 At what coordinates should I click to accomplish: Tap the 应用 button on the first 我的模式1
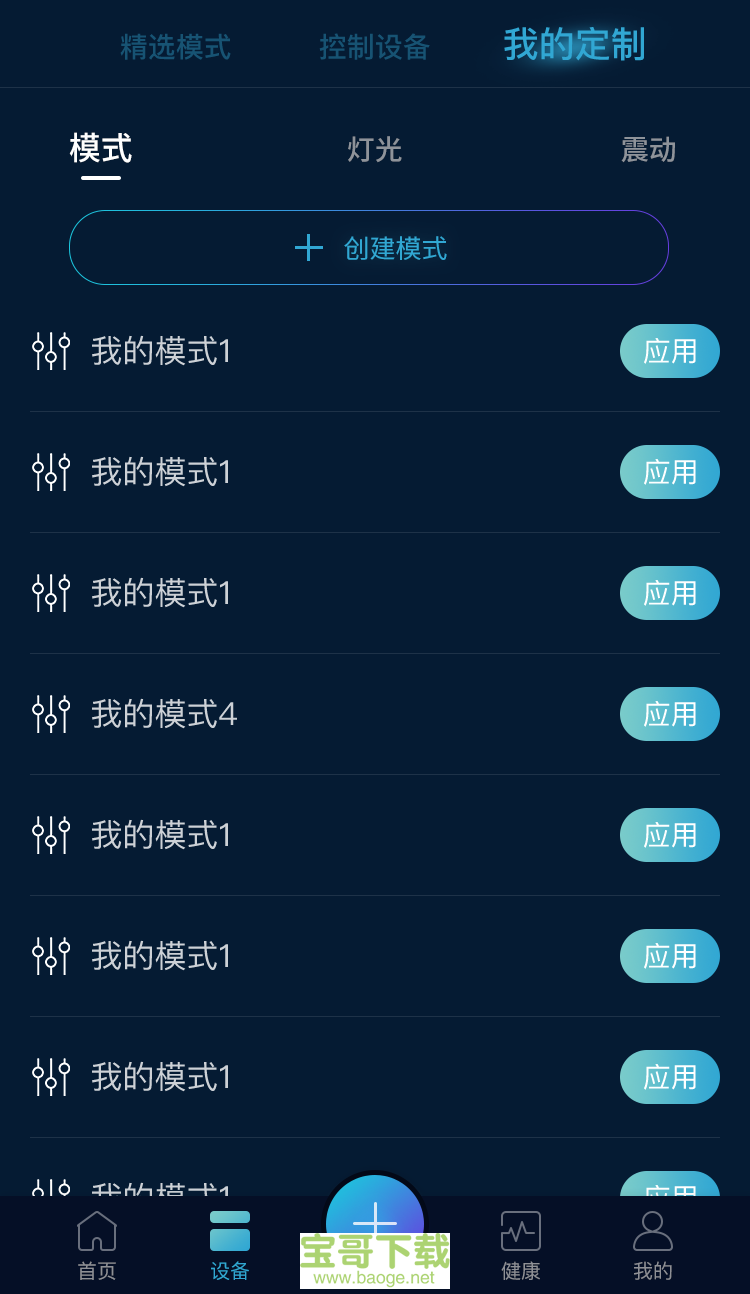670,351
